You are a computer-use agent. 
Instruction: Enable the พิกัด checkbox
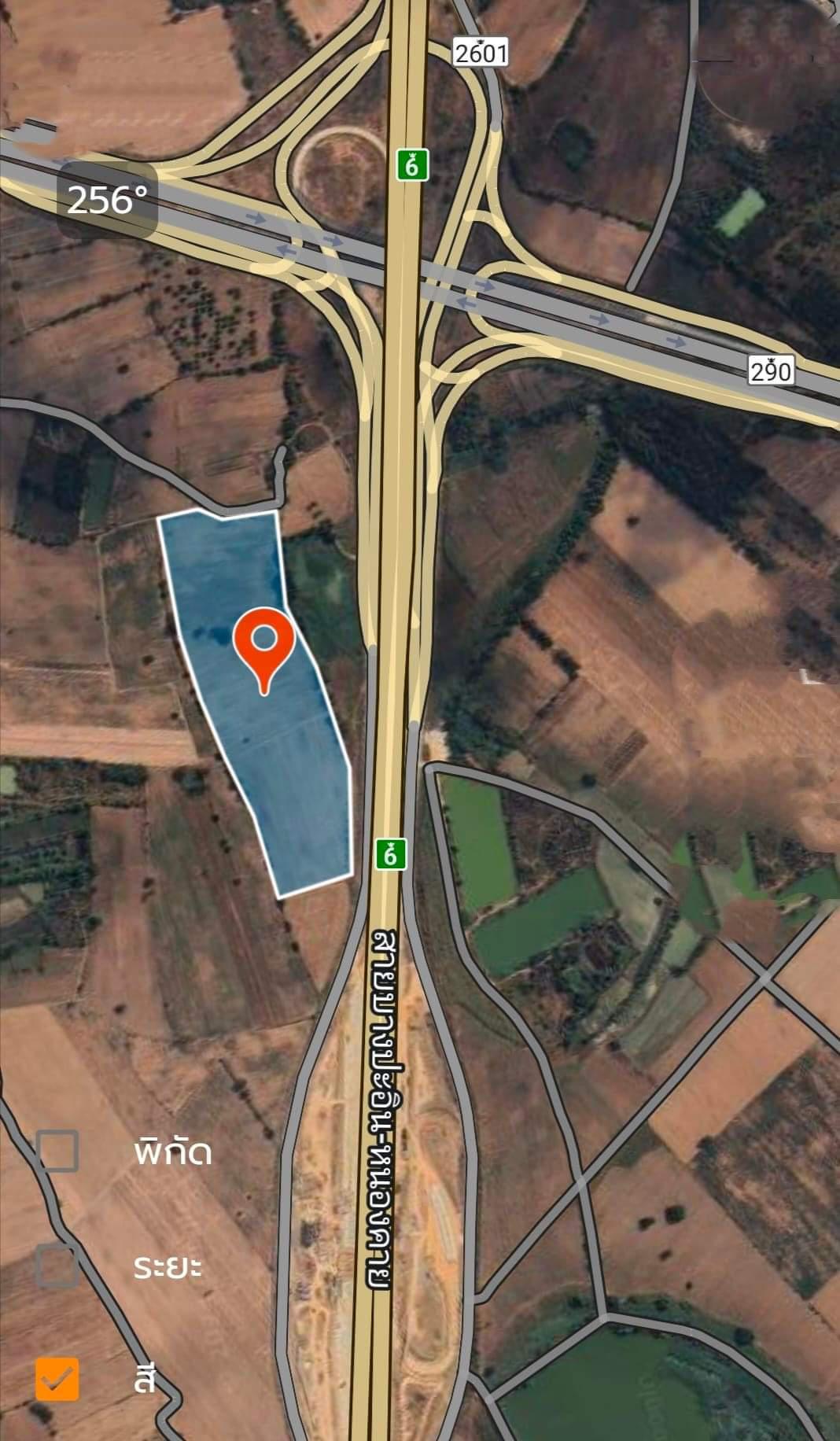tap(57, 1152)
